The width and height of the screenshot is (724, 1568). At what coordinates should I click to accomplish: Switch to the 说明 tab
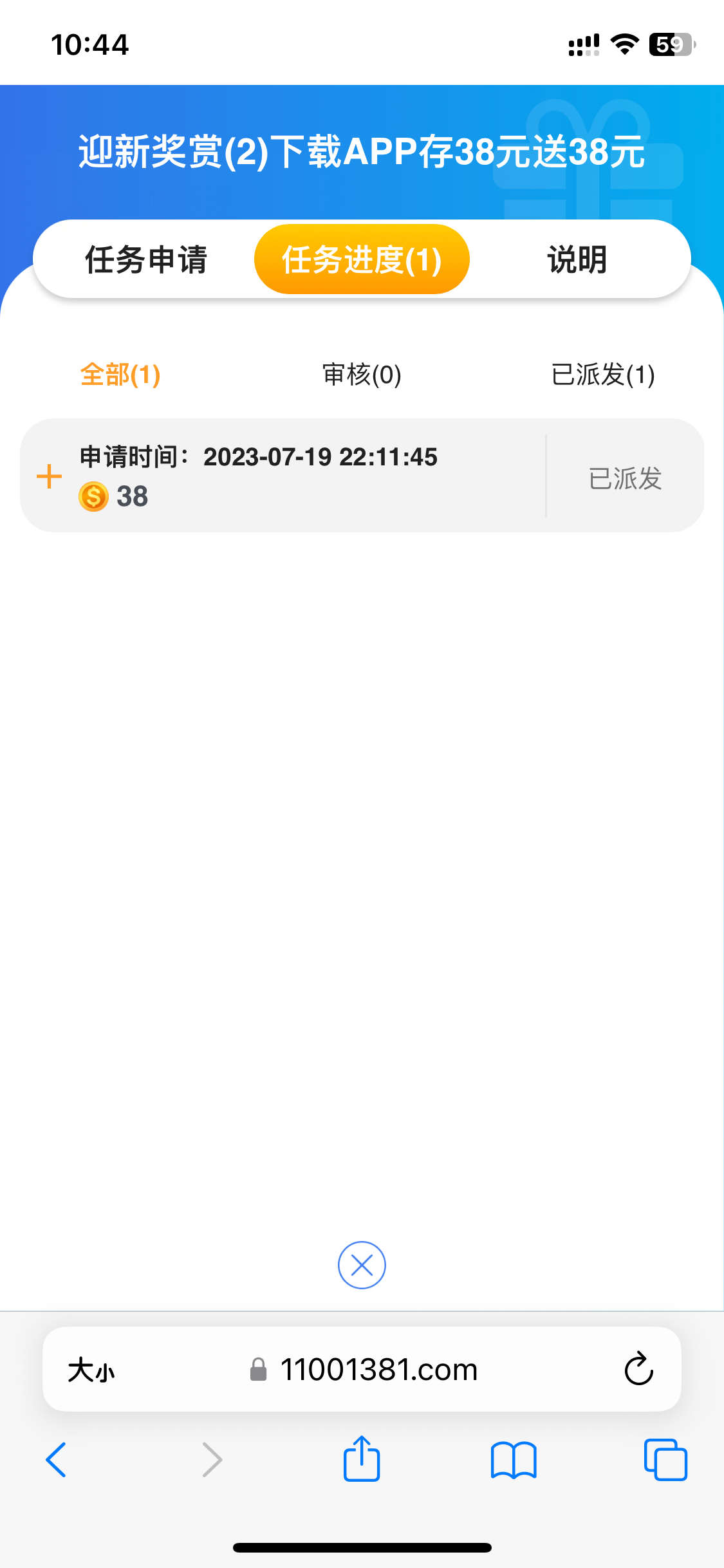point(577,259)
